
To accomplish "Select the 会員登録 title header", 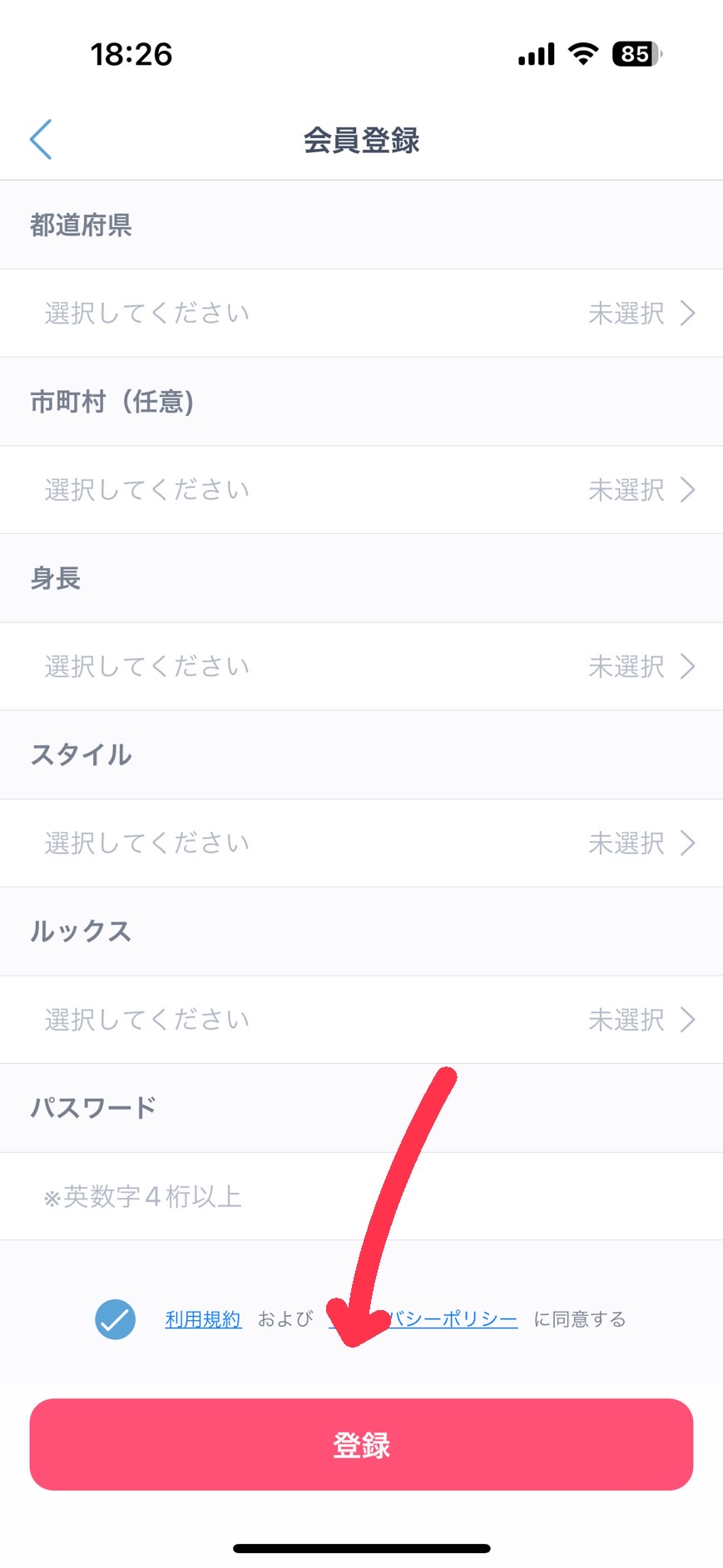I will [361, 141].
